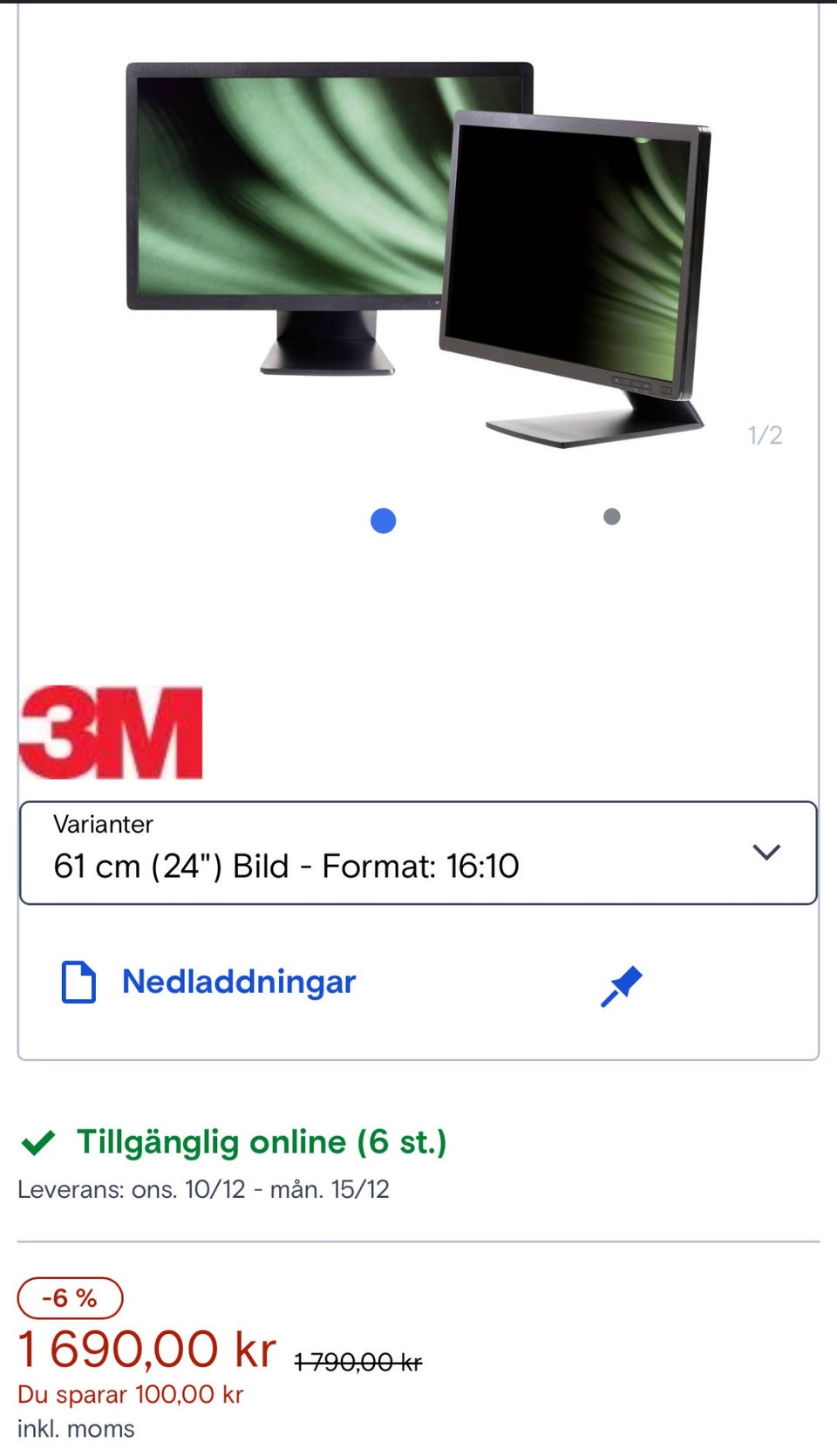This screenshot has height=1456, width=837.
Task: Open the 61 cm (24") variant dropdown
Action: (x=288, y=865)
